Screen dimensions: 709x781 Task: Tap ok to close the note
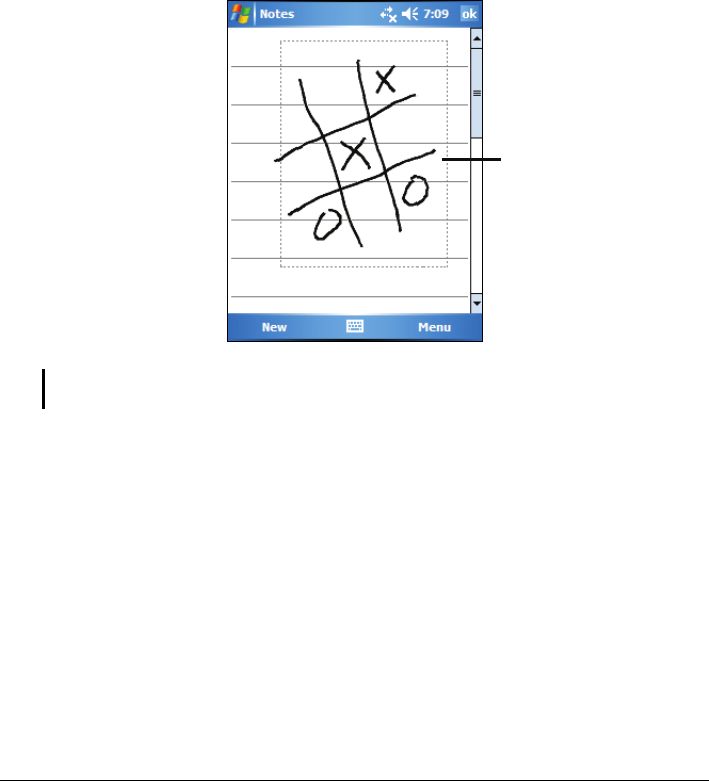[x=470, y=15]
